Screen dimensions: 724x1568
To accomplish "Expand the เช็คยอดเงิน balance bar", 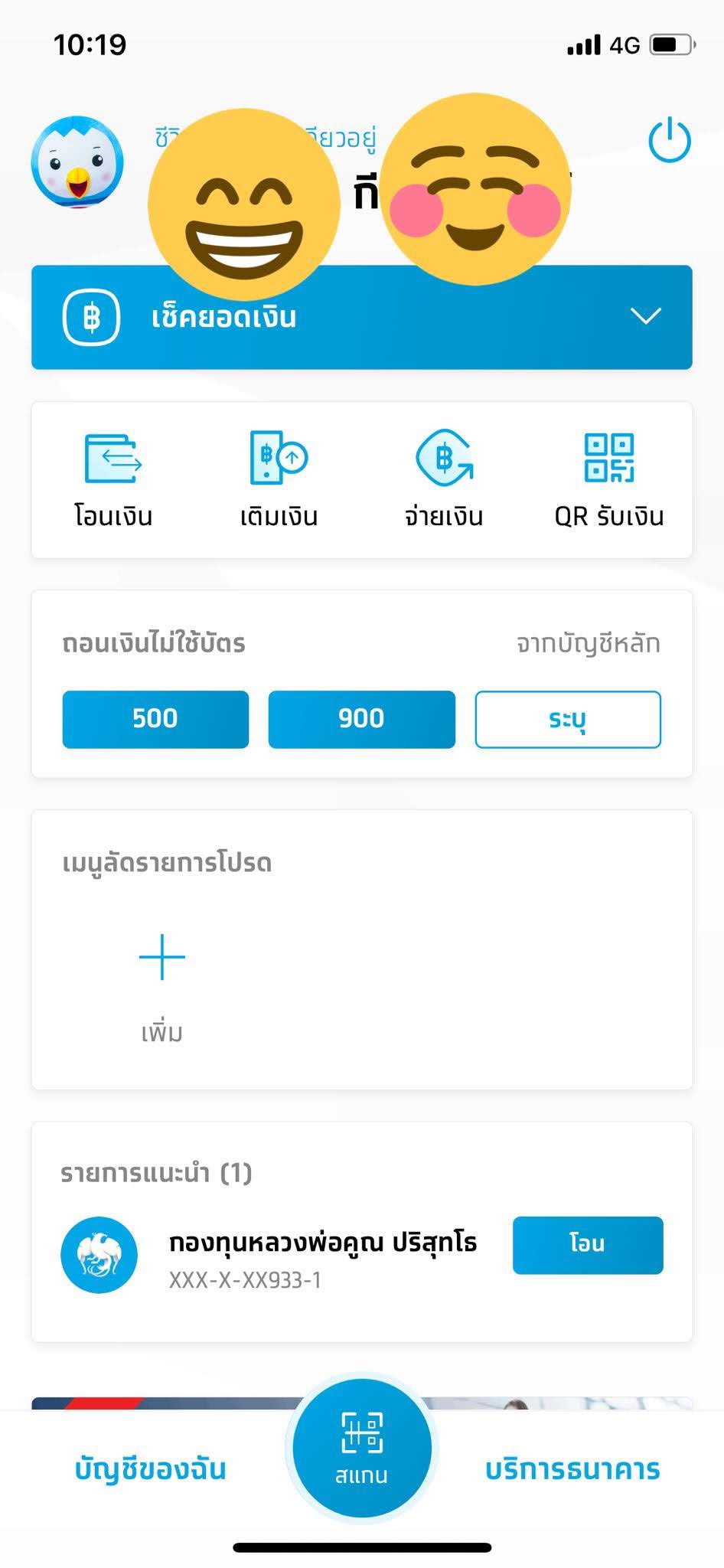I will coord(361,317).
